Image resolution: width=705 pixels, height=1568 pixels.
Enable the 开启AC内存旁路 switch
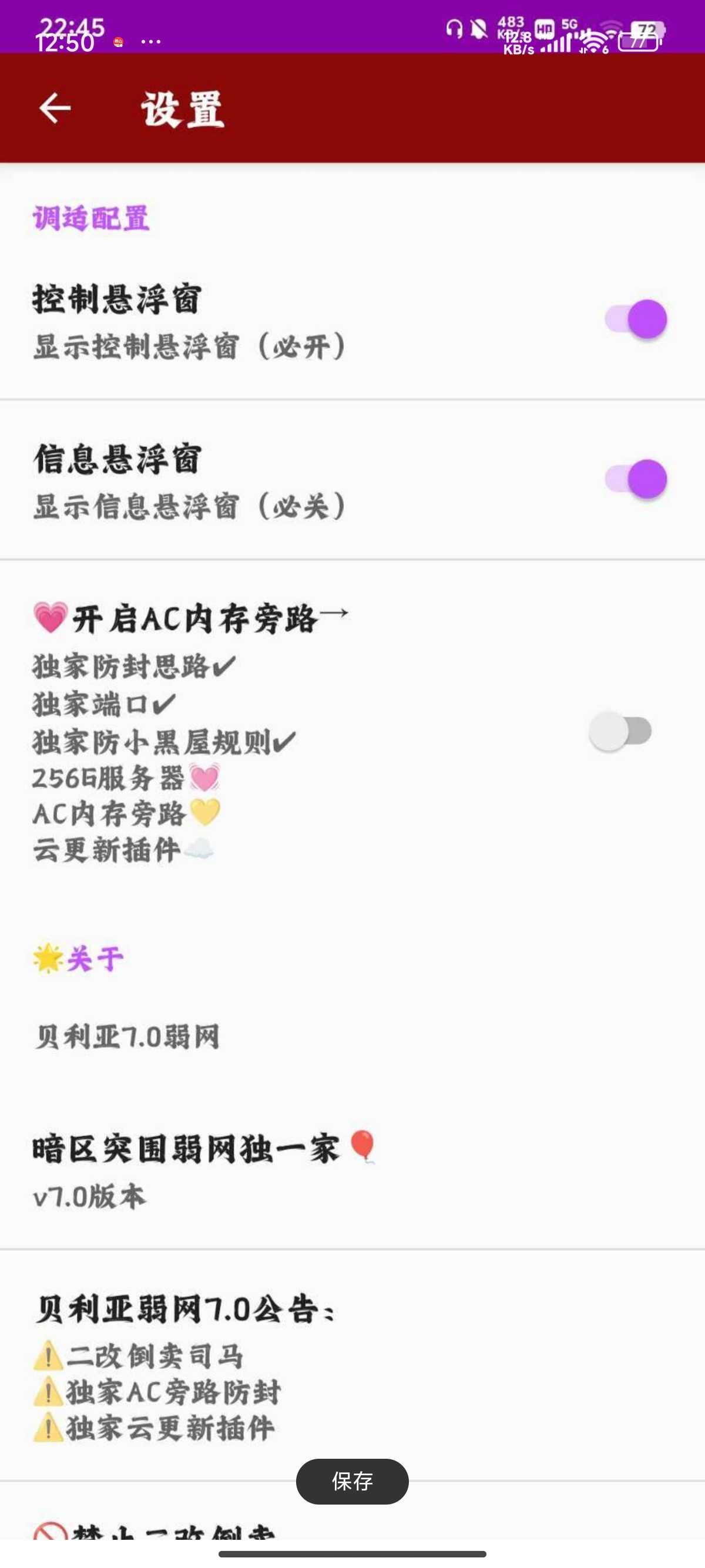tap(620, 731)
